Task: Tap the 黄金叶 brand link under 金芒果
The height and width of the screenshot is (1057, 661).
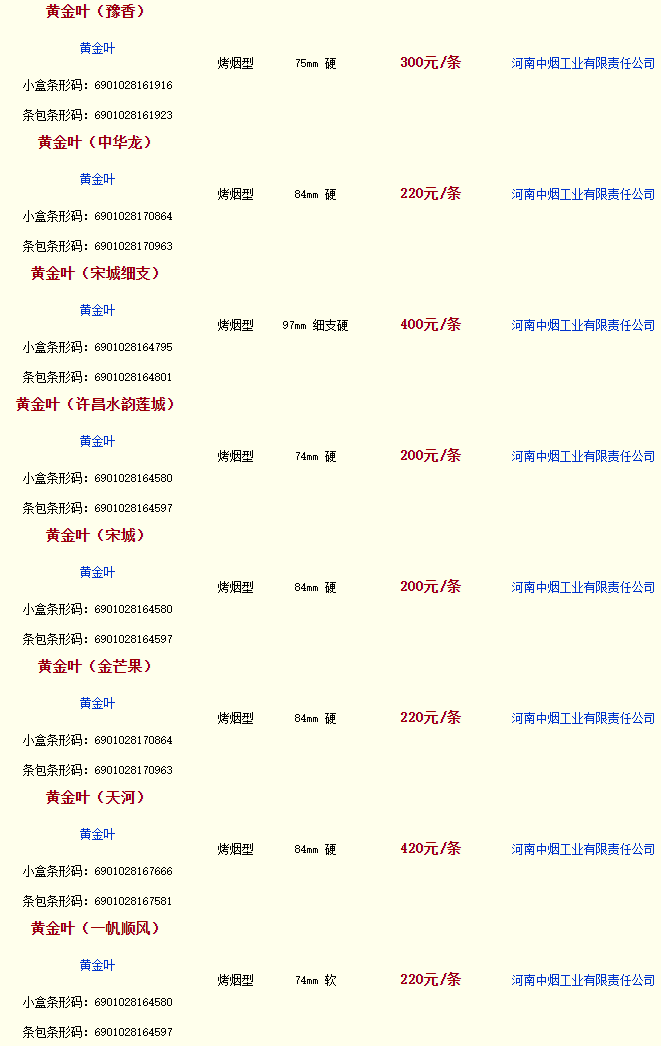Action: pos(97,703)
